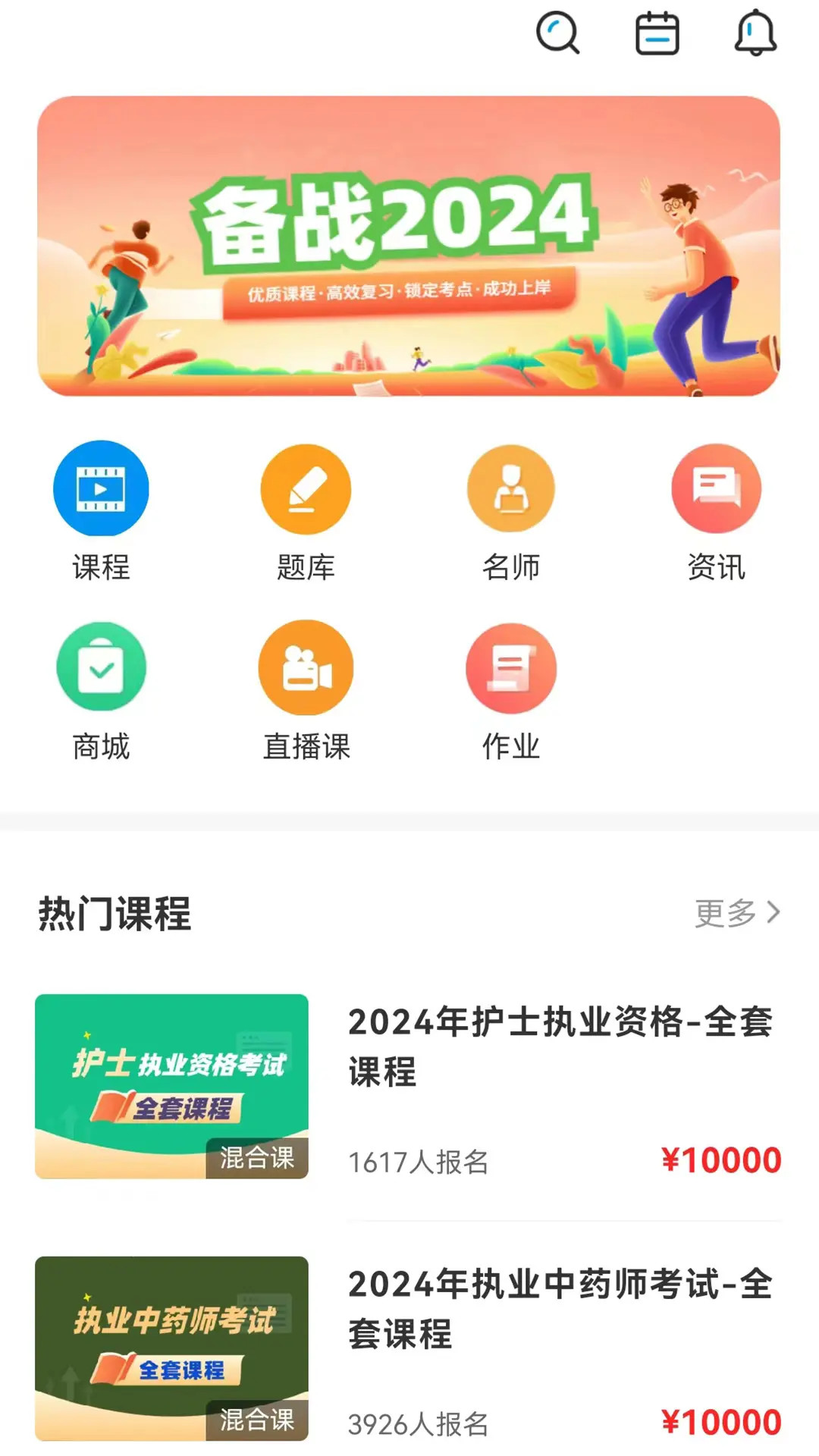Select the 混合课 tag on nurse course

[x=257, y=1159]
